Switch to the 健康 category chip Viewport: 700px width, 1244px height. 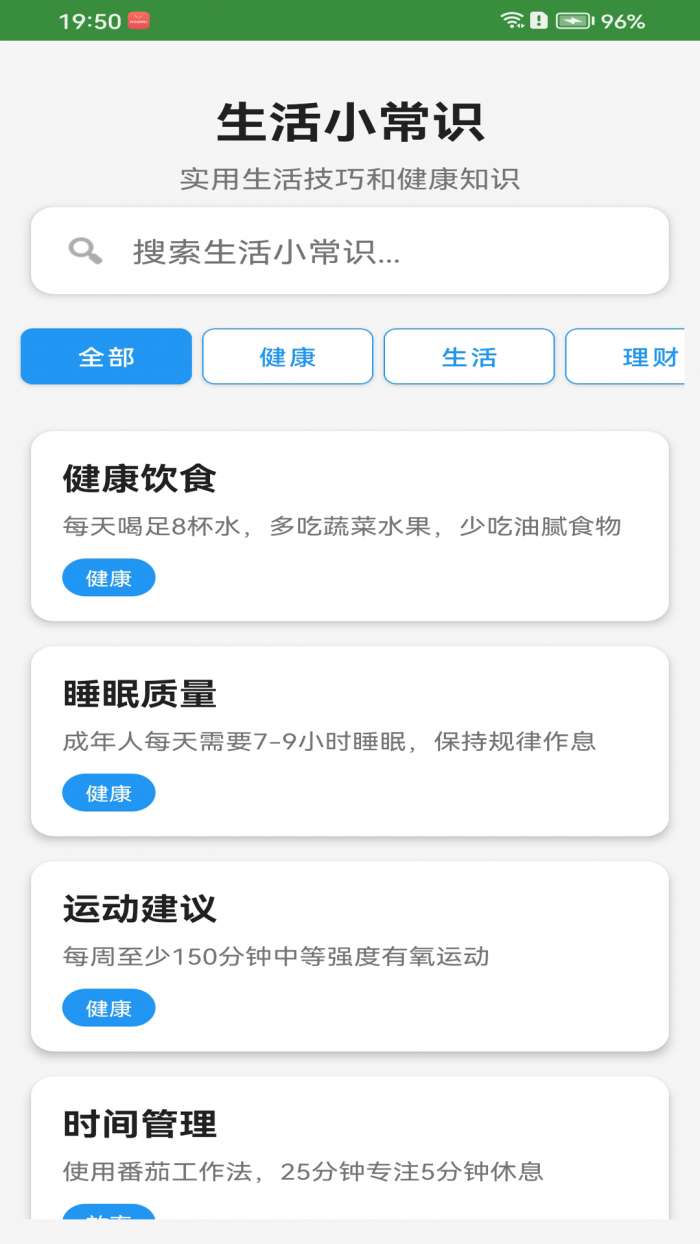coord(288,357)
